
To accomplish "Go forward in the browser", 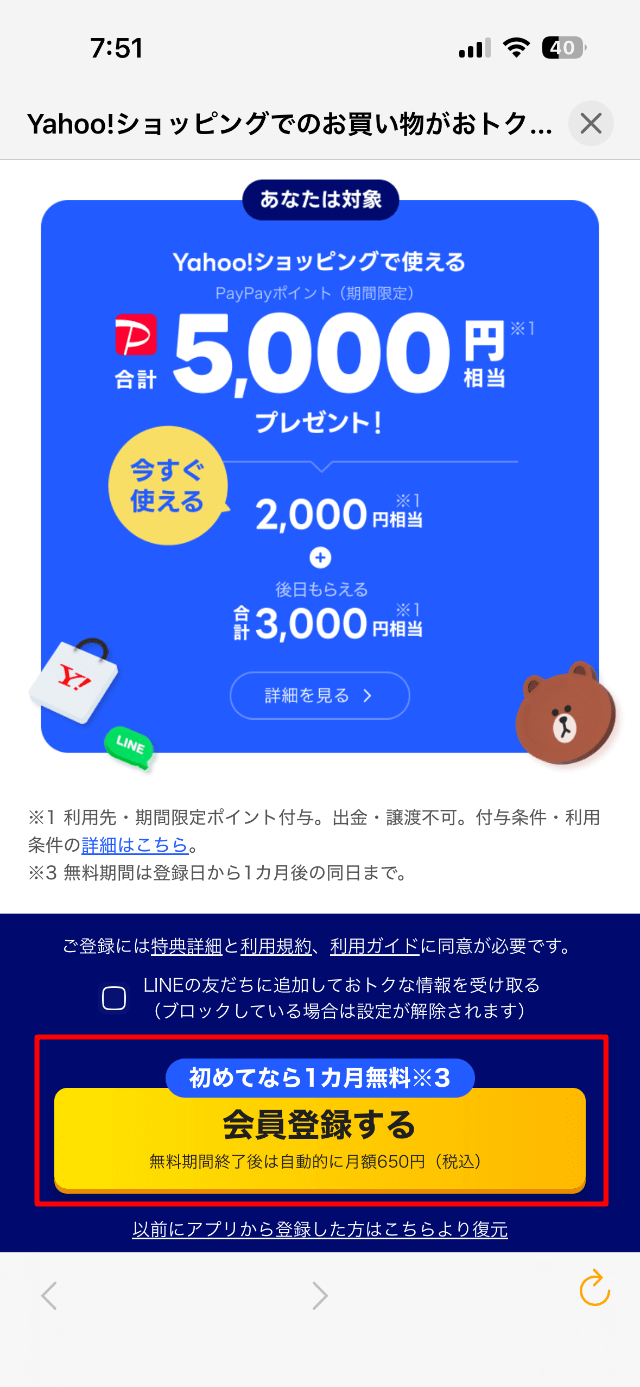I will click(x=319, y=1296).
